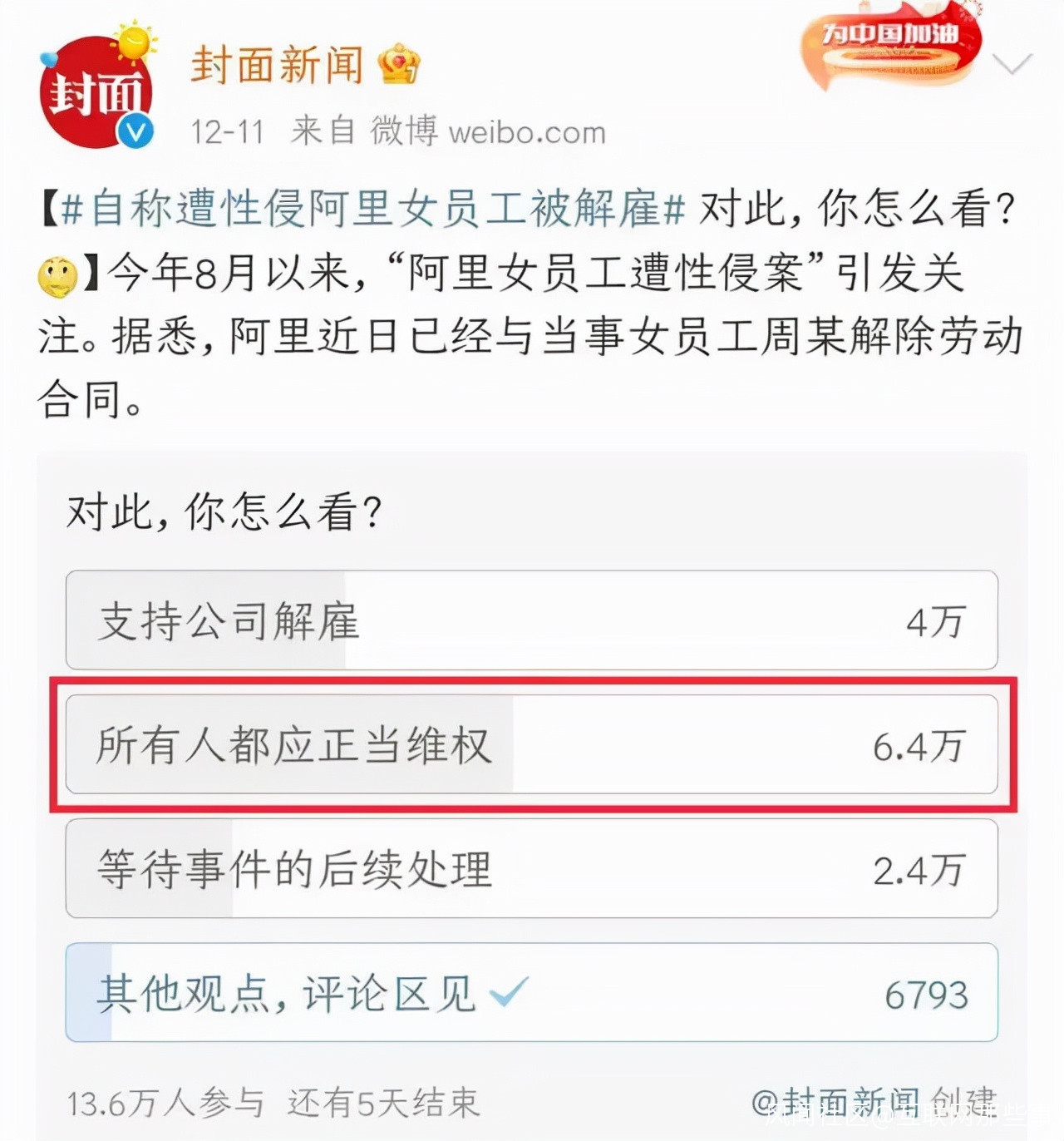Select 其他观点,评论区见 option
The height and width of the screenshot is (1141, 1064).
coord(531,992)
